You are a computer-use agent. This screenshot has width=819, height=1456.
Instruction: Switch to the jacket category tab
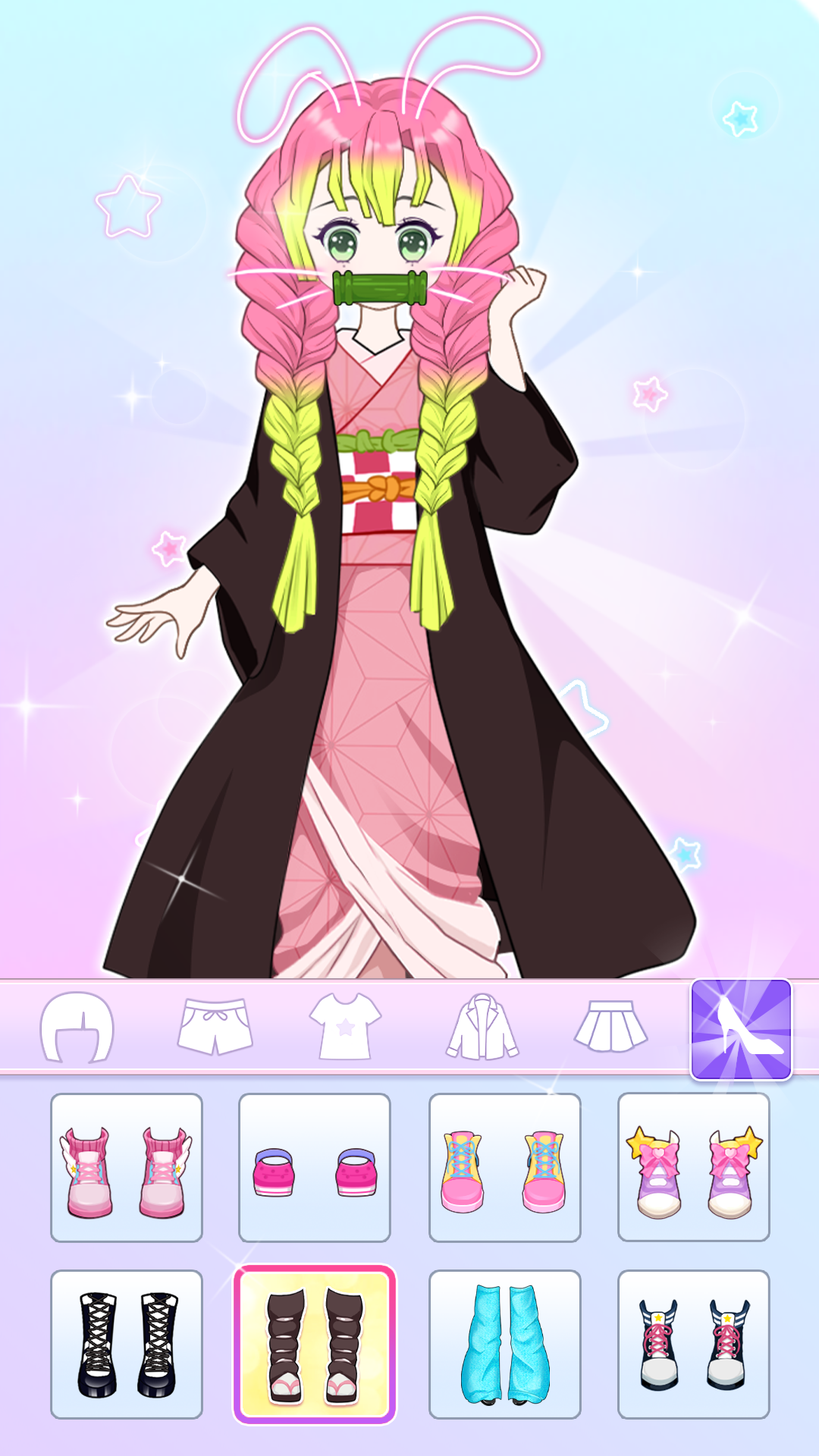482,1028
